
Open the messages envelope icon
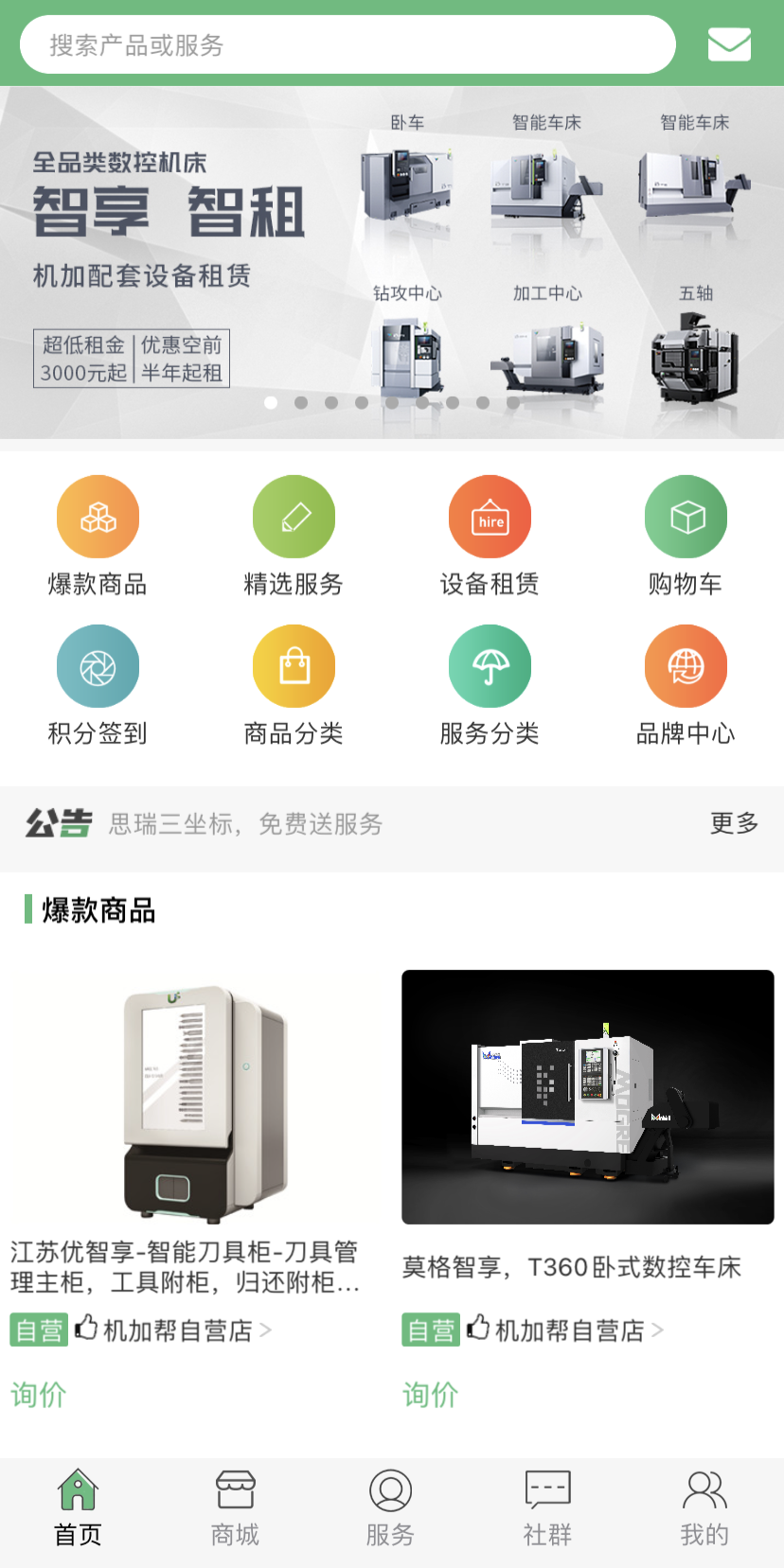tap(729, 44)
